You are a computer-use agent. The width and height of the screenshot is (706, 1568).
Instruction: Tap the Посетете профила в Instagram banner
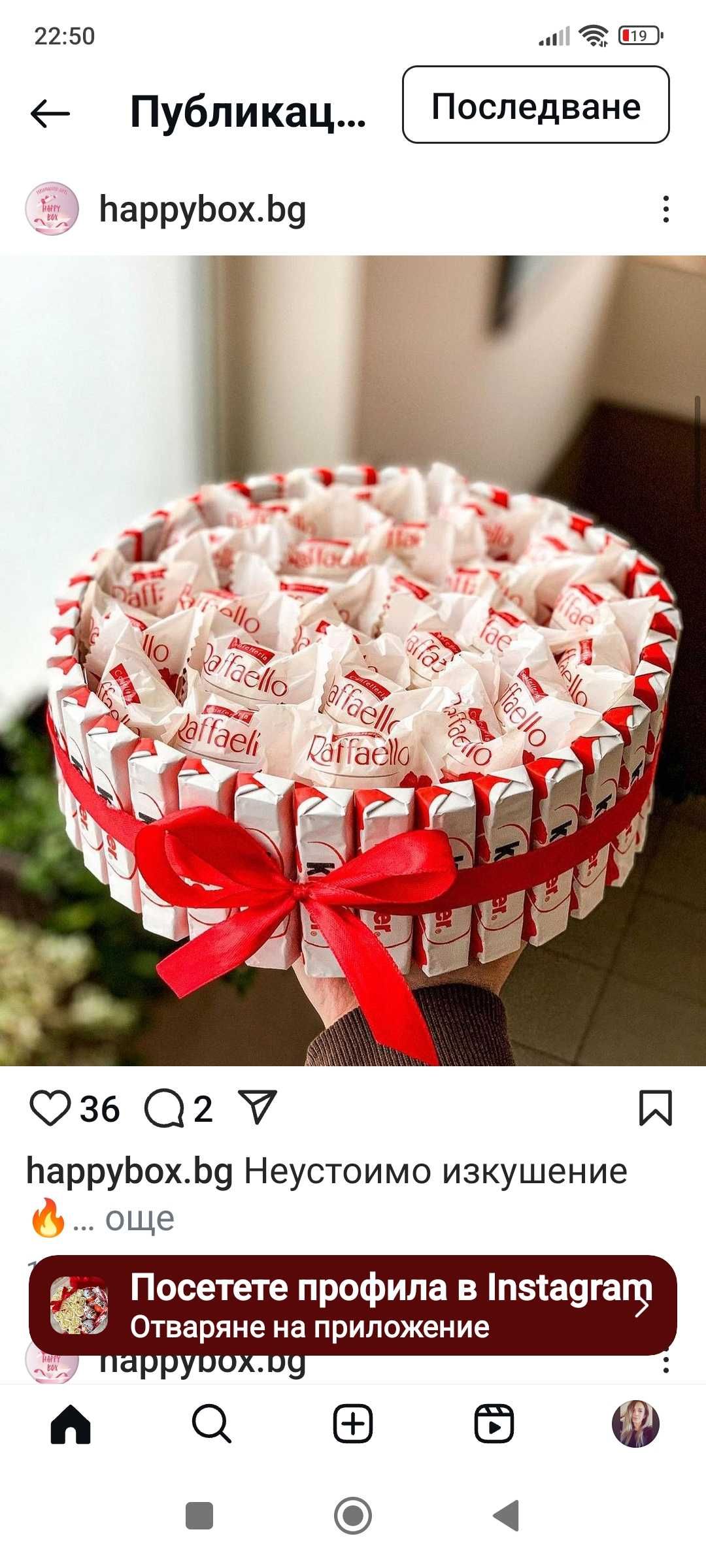[x=353, y=1305]
